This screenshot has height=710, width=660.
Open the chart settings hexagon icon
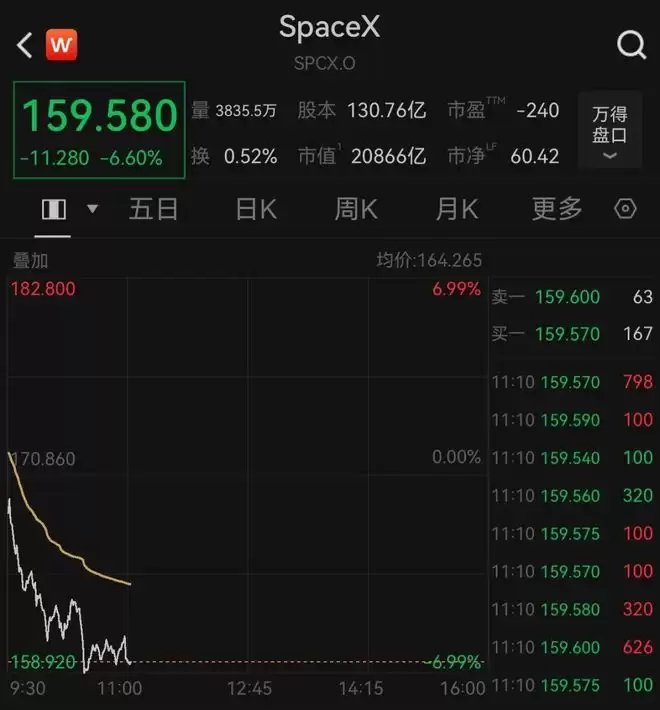[626, 209]
